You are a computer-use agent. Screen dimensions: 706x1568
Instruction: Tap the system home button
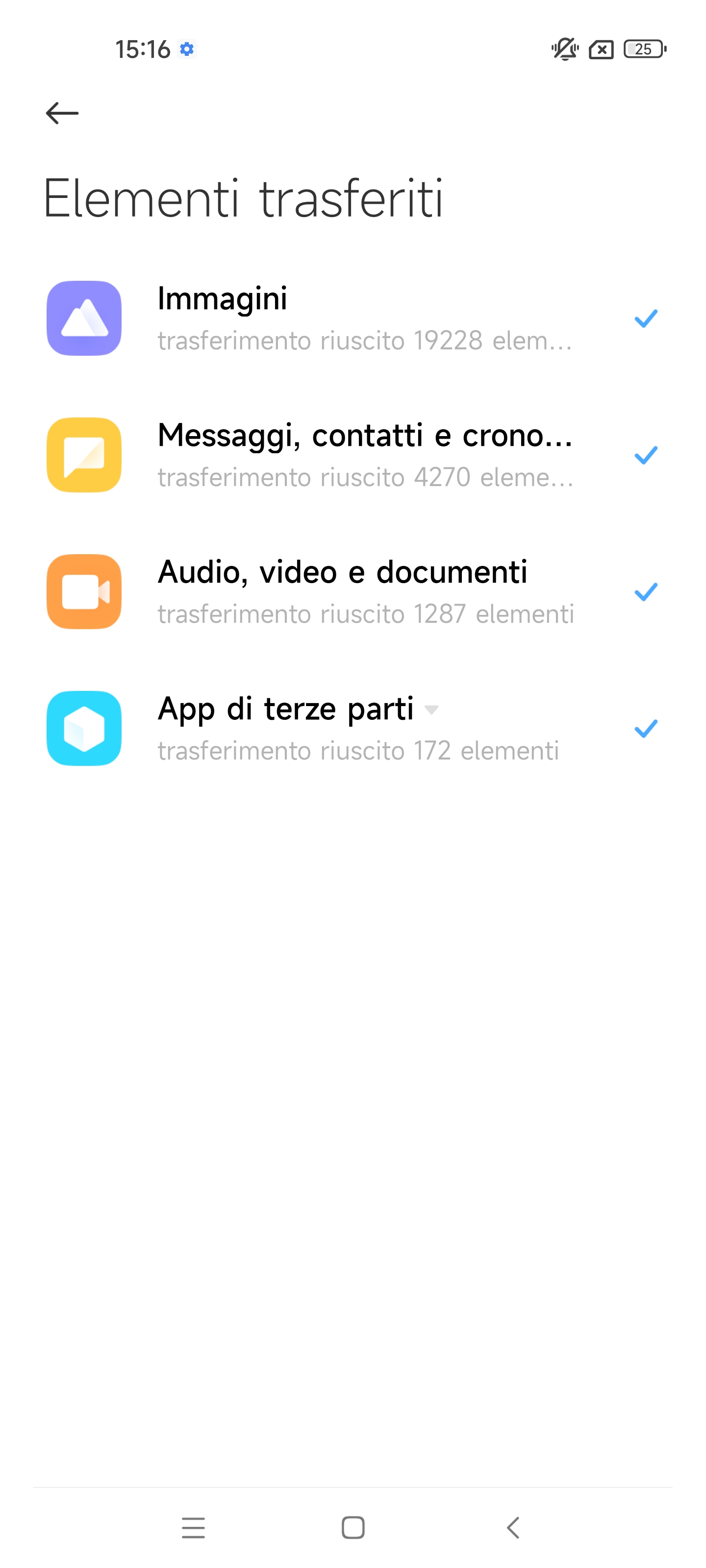click(353, 1527)
